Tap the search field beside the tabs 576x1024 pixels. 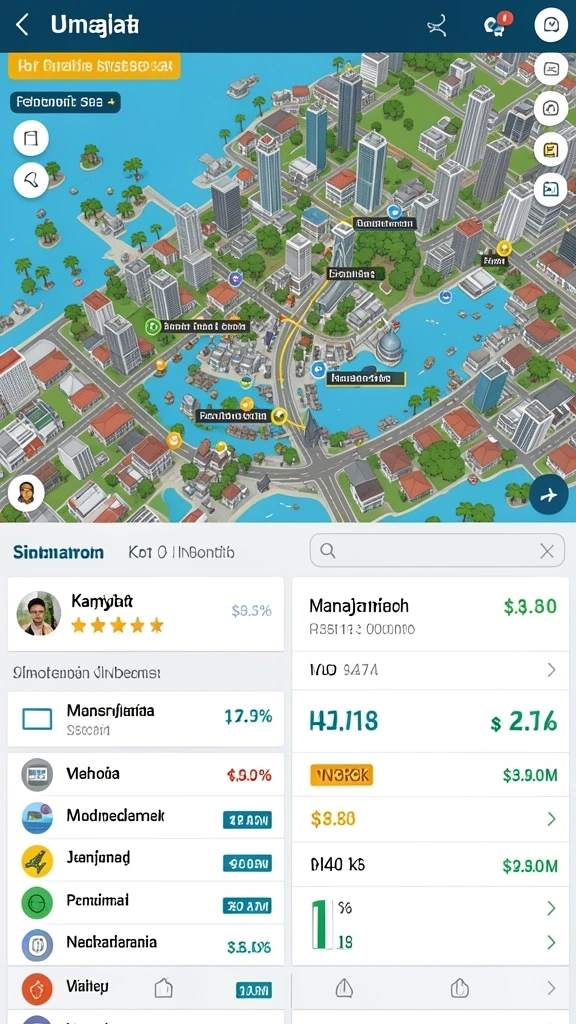click(x=436, y=550)
